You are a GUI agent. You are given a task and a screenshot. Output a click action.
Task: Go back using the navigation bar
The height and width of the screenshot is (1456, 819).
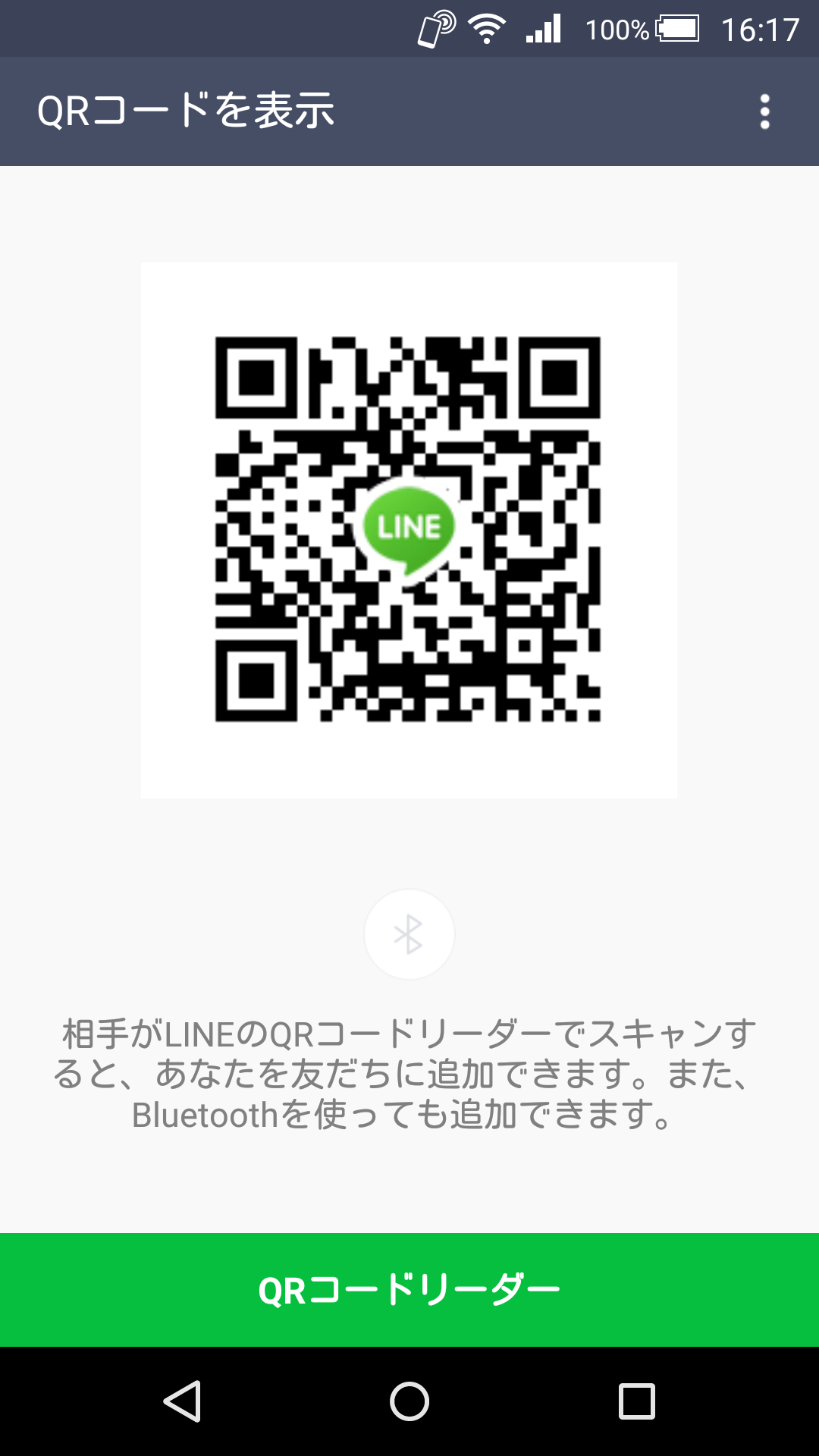(x=182, y=1401)
